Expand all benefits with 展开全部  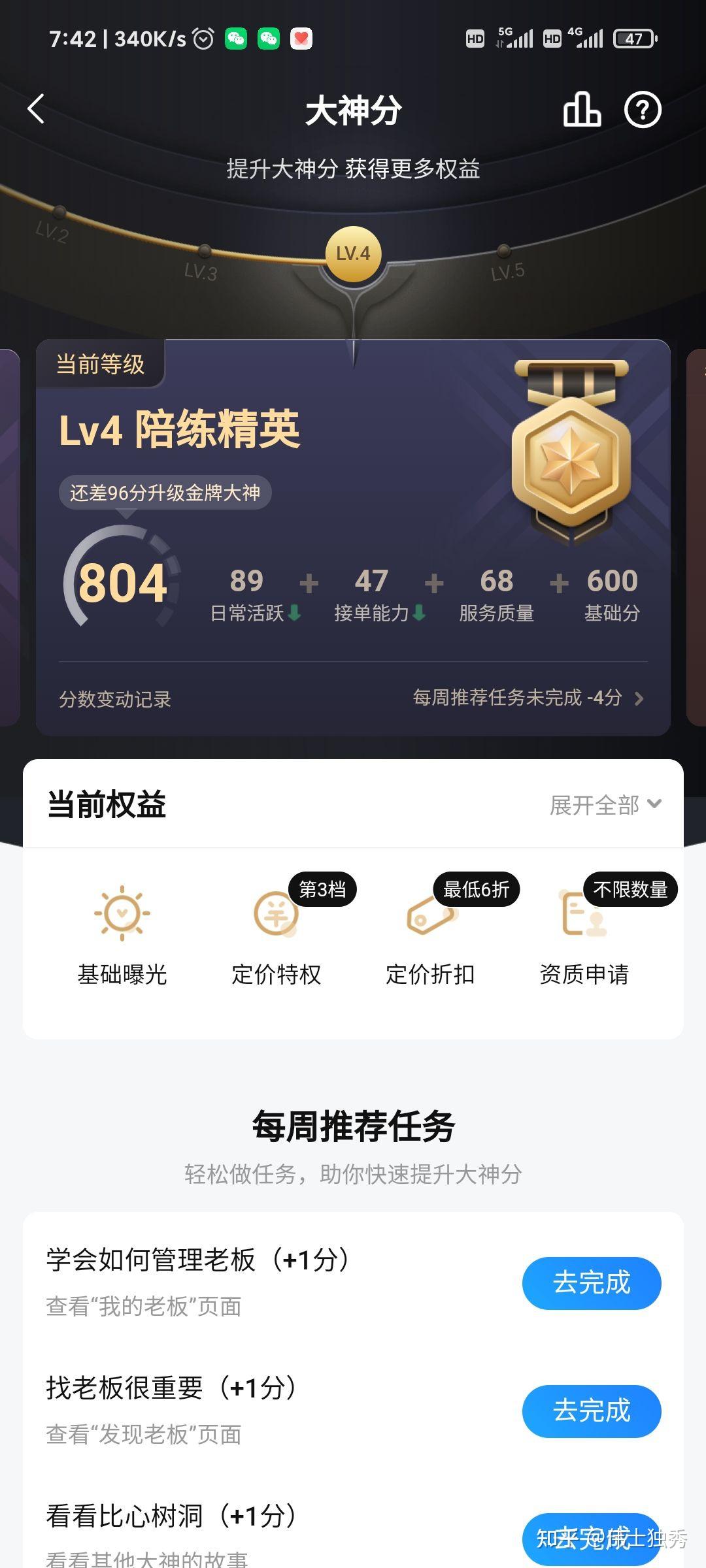(x=605, y=805)
